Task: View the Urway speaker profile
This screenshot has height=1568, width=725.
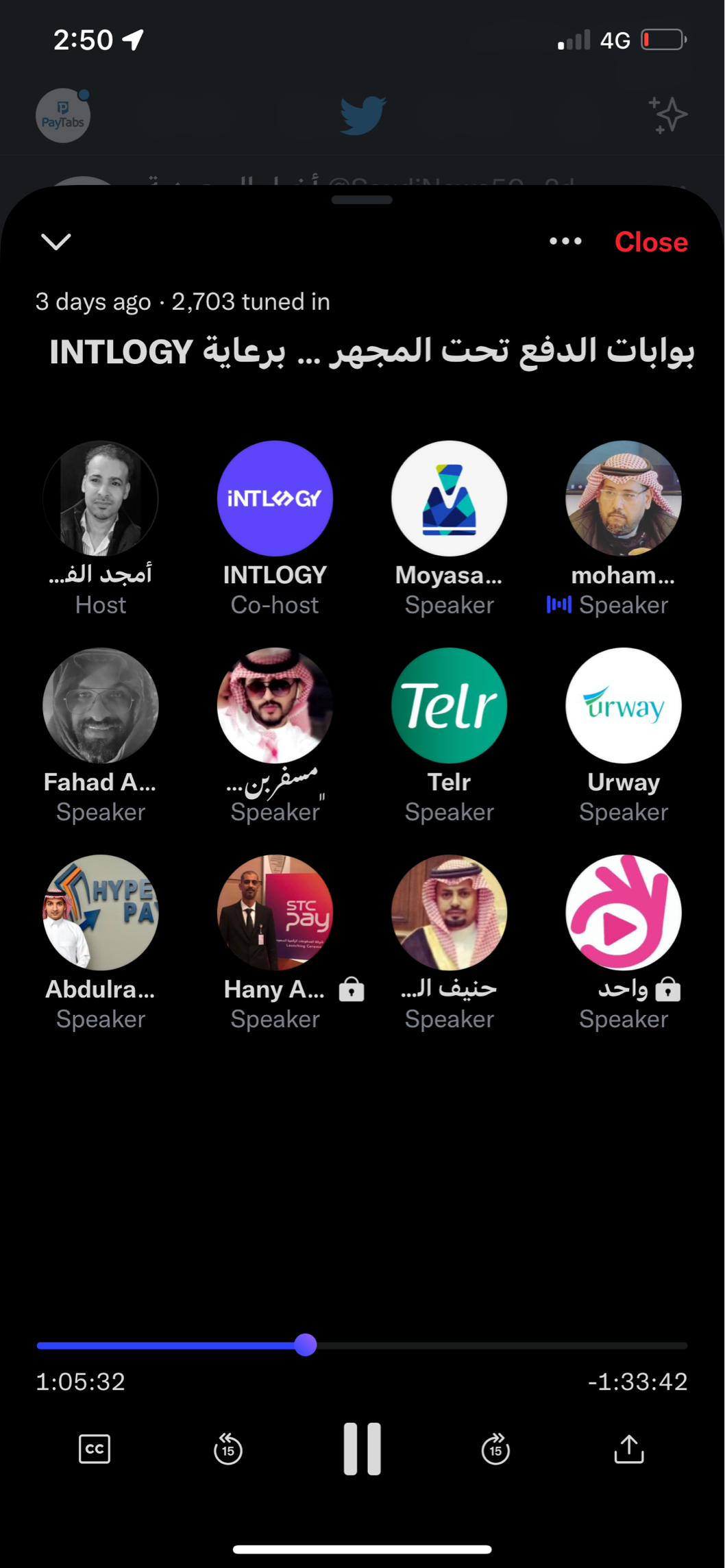Action: pos(623,706)
